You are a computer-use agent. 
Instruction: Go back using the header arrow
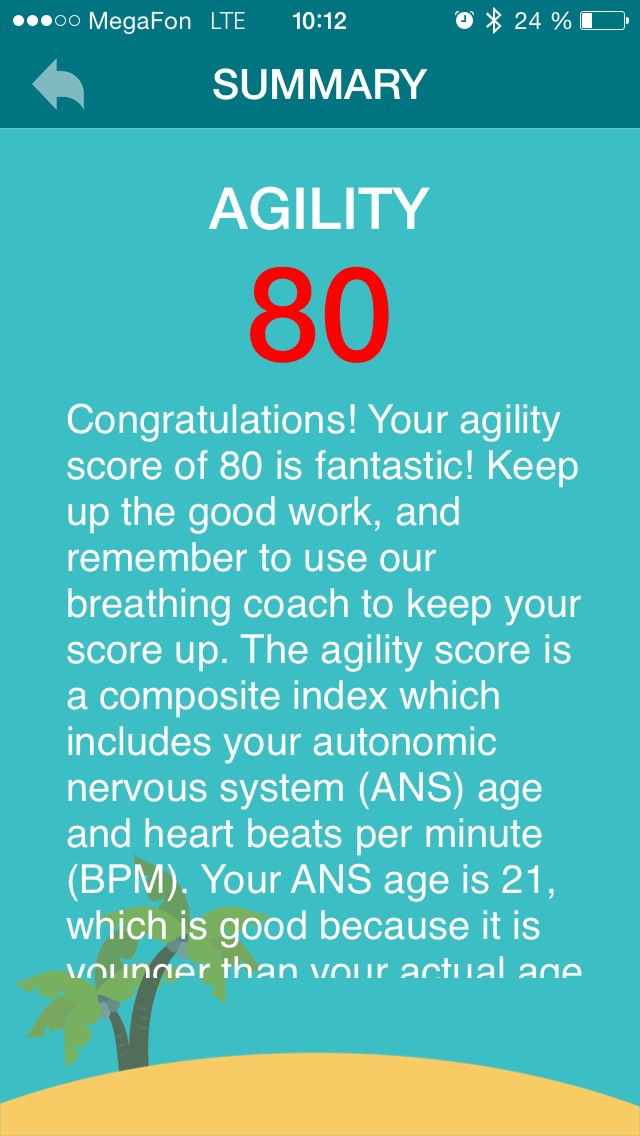(58, 85)
